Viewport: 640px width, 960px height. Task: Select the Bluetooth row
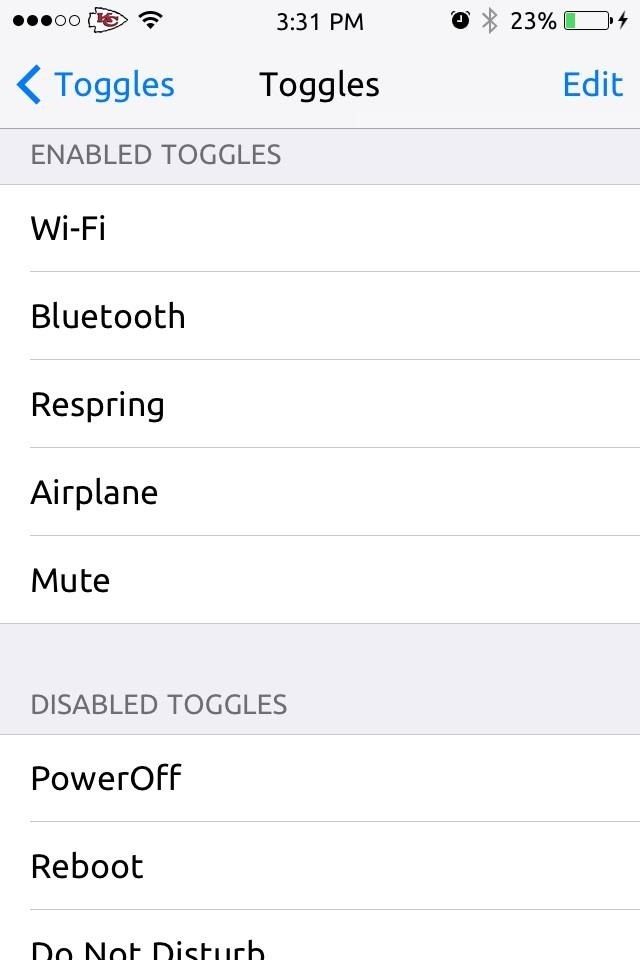click(320, 316)
